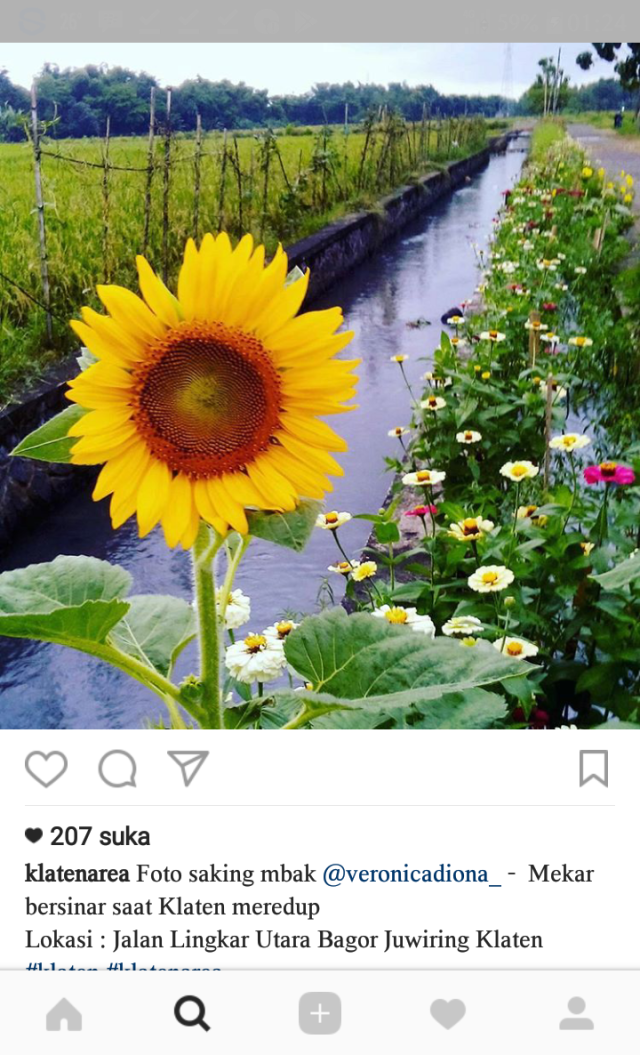This screenshot has height=1055, width=640.
Task: Like the klatenarea sunflower post
Action: click(46, 769)
